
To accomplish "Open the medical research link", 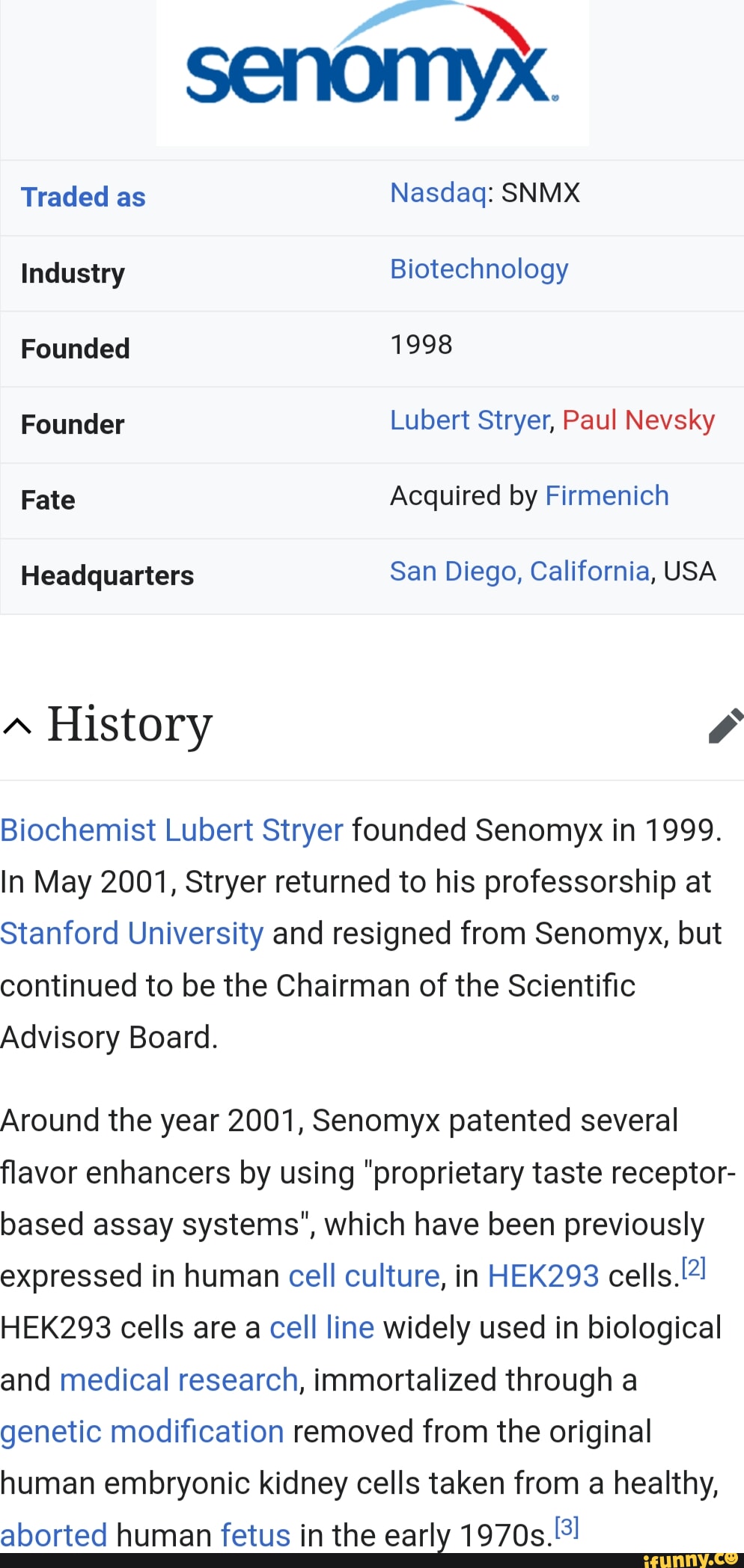I will tap(179, 1379).
